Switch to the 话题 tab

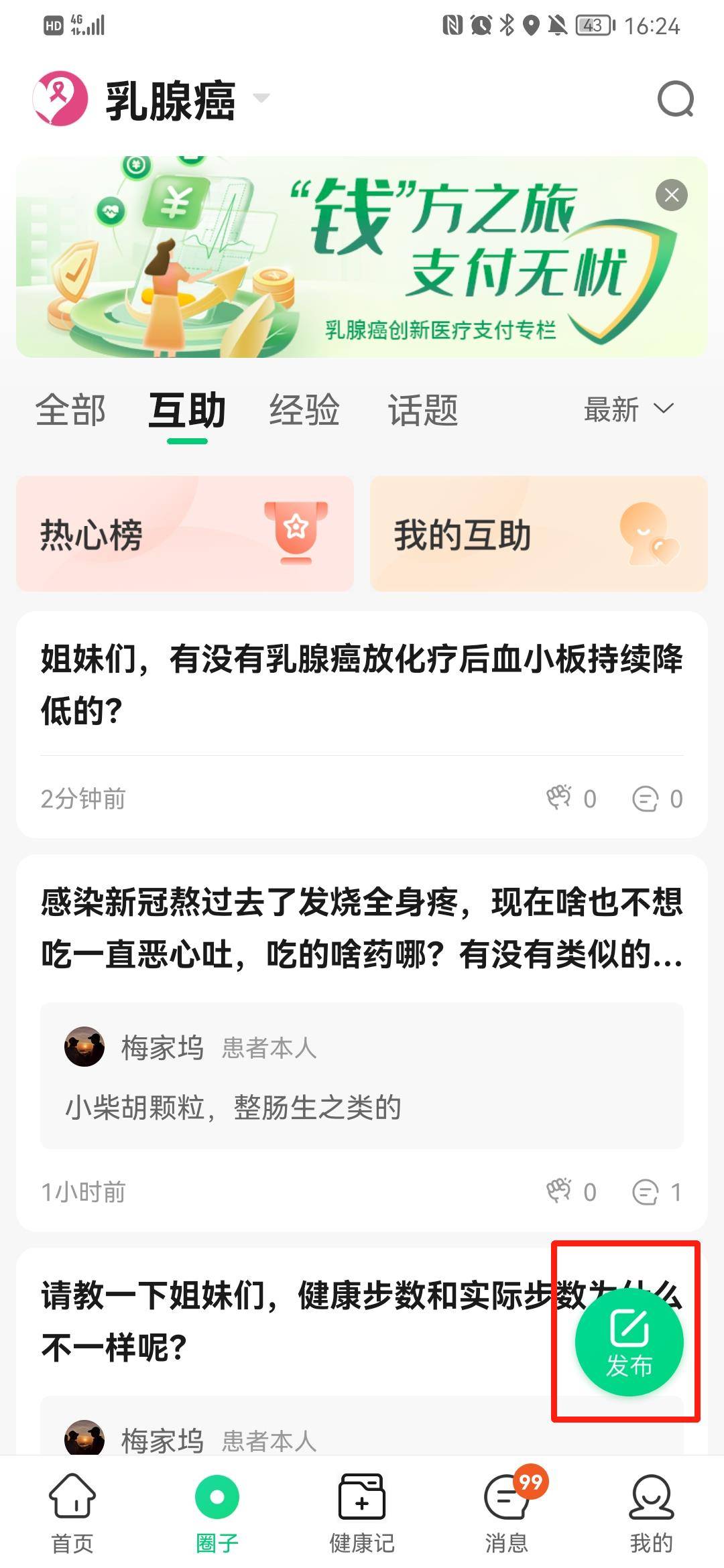(x=423, y=409)
